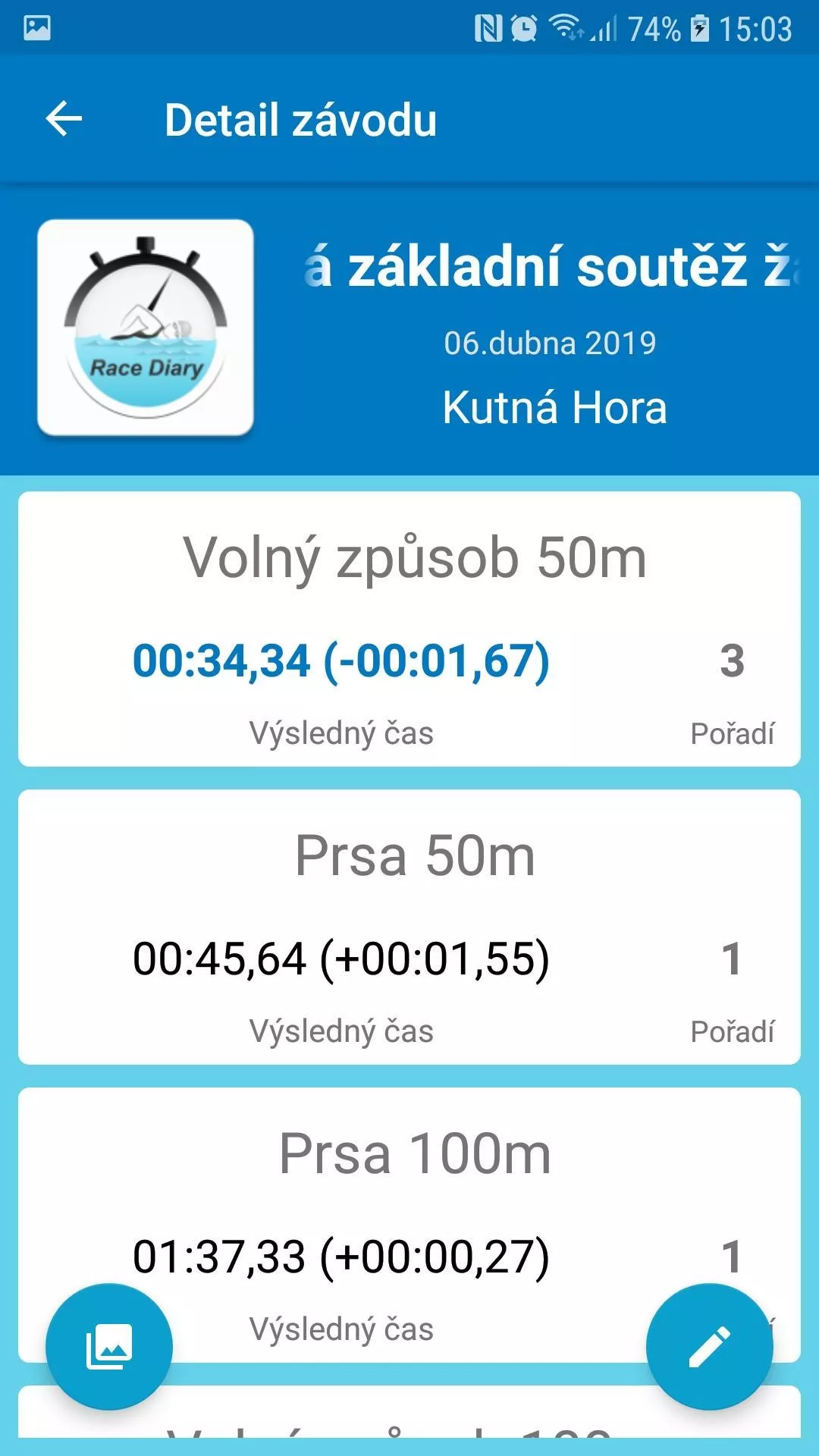
Task: Open the photo gallery floating button
Action: [x=109, y=1347]
